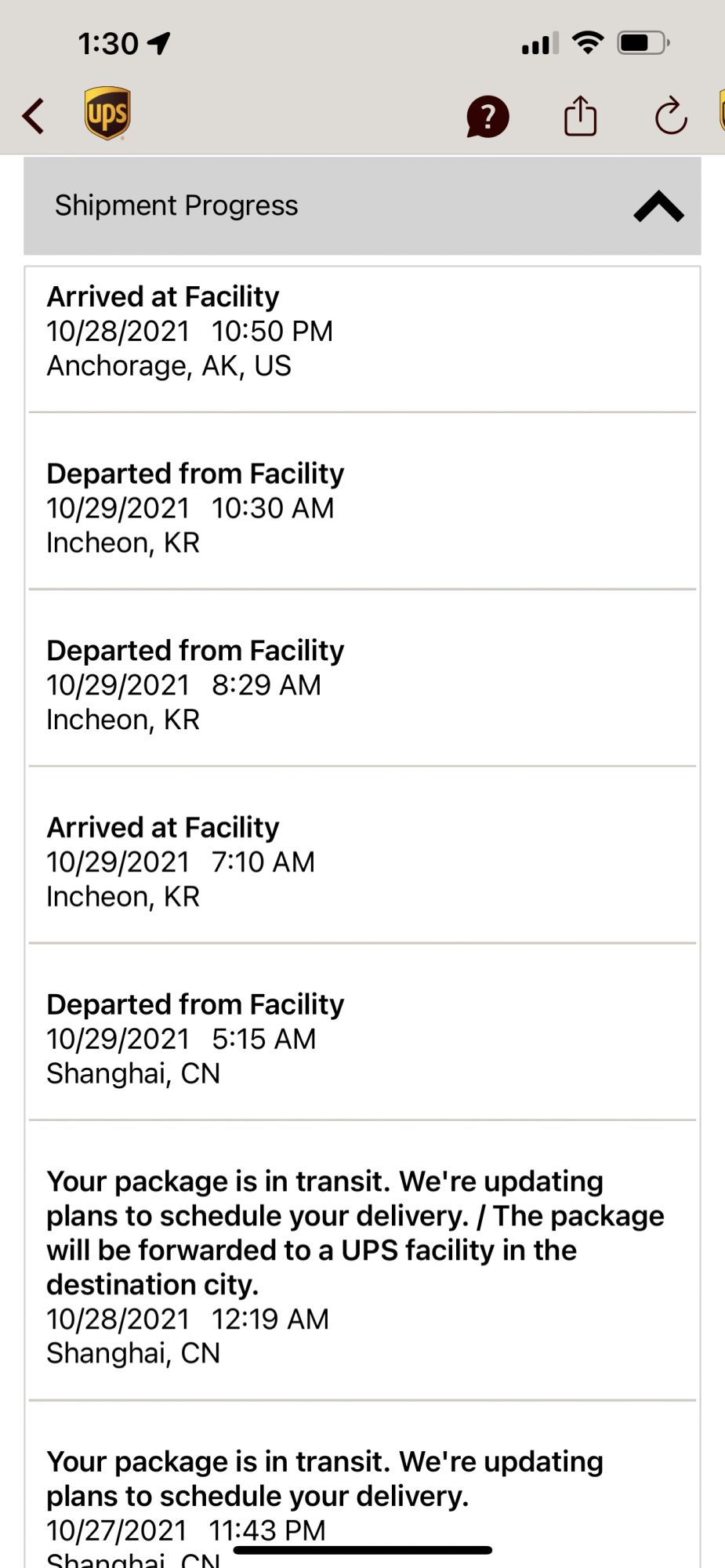Open the help chat icon
The width and height of the screenshot is (725, 1568).
pyautogui.click(x=488, y=117)
